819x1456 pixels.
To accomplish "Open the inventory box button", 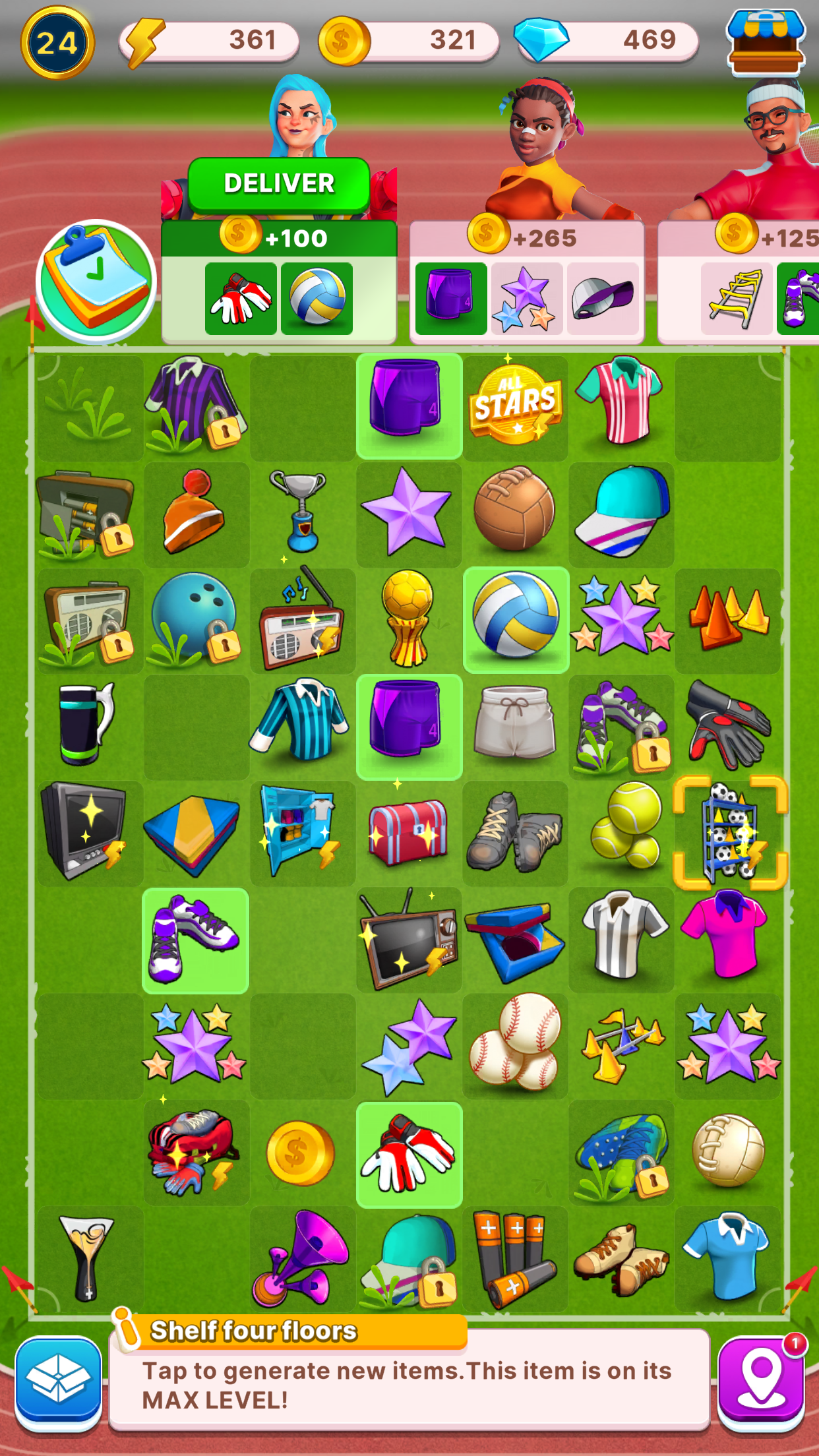I will (58, 1383).
